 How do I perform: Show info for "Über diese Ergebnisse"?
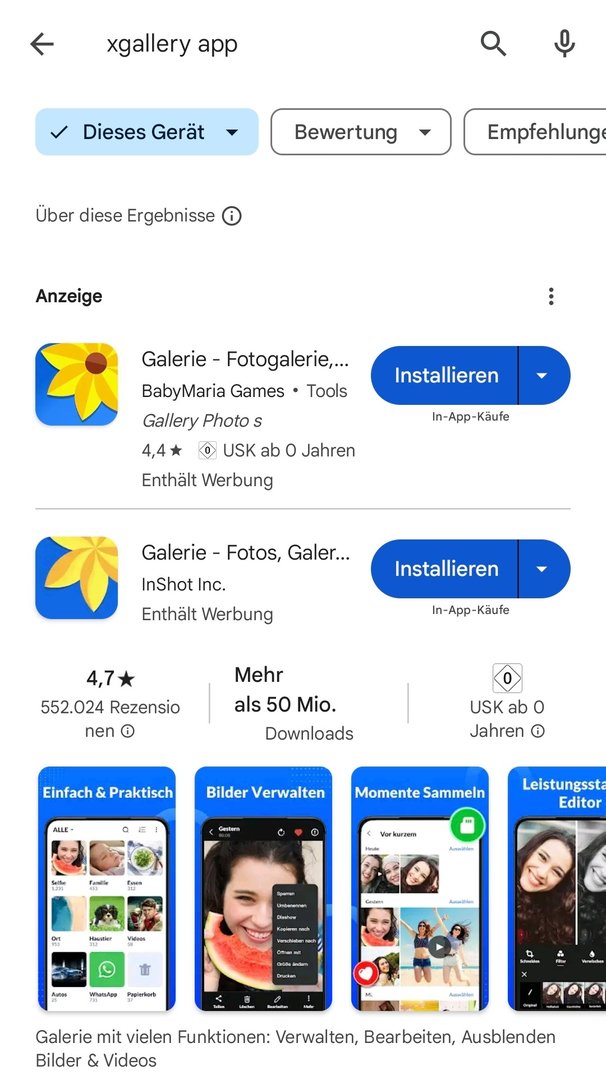click(x=232, y=216)
